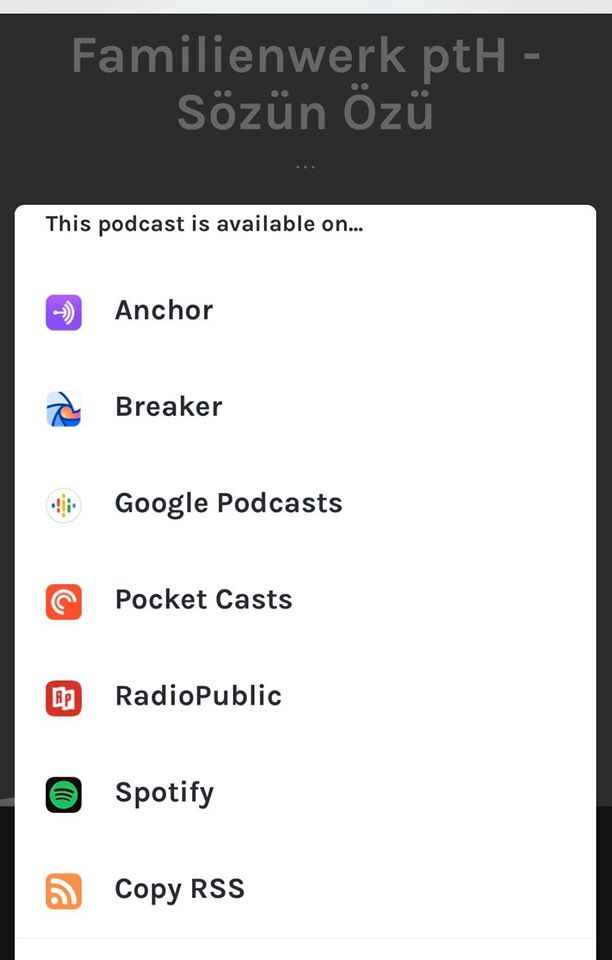Open the podcast in RadioPublic
Image resolution: width=612 pixels, height=960 pixels.
click(x=198, y=697)
